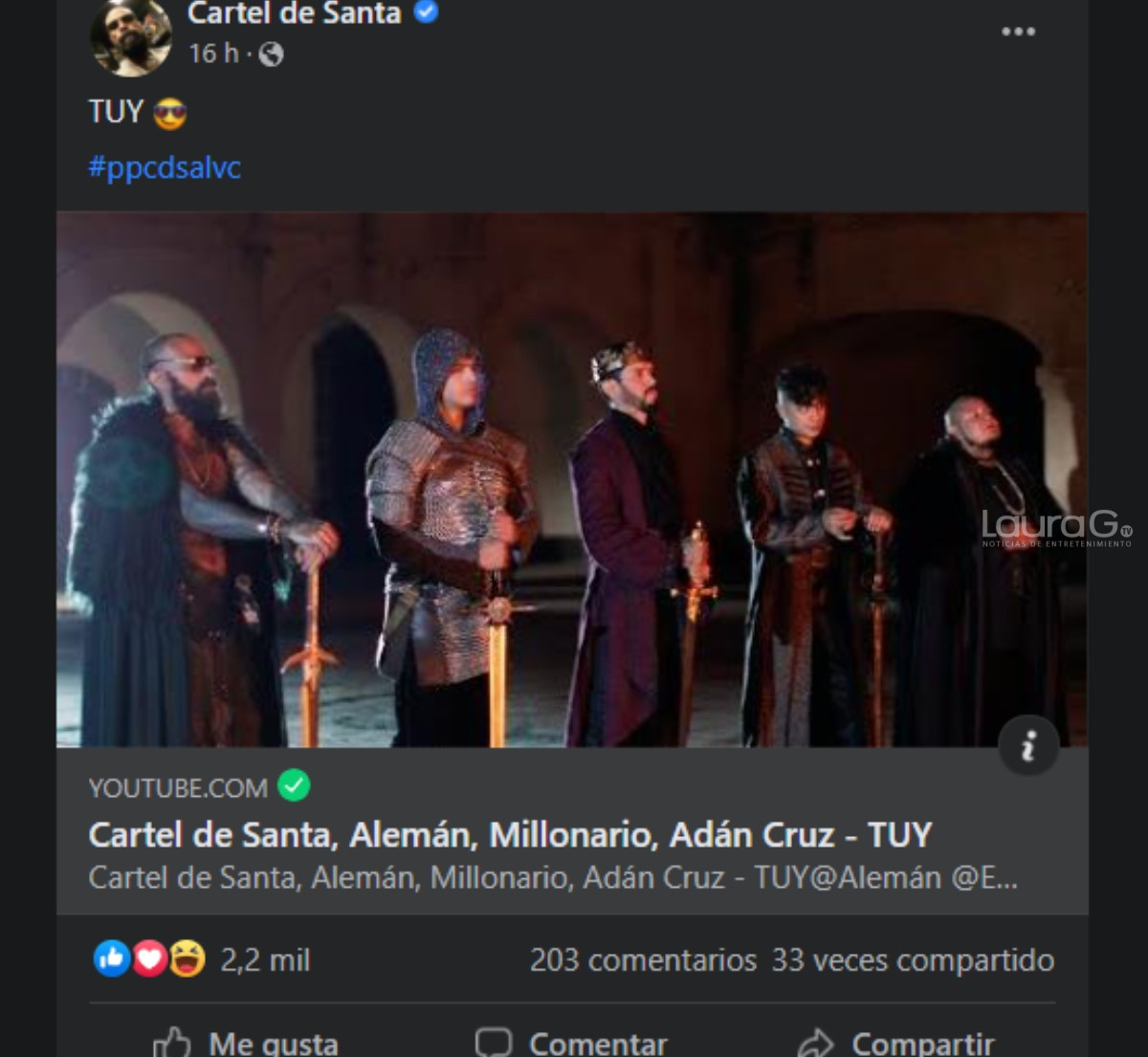Open the 203 comentarios
The image size is (1148, 1057).
pos(643,959)
